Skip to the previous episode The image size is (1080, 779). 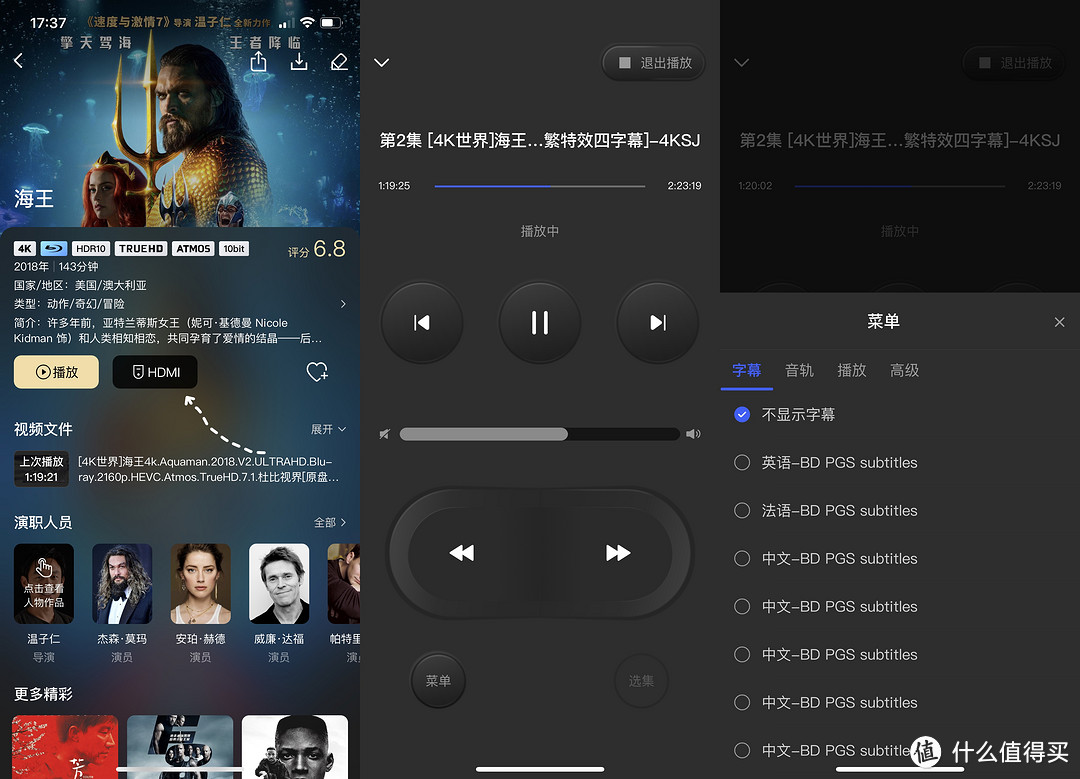coord(422,322)
